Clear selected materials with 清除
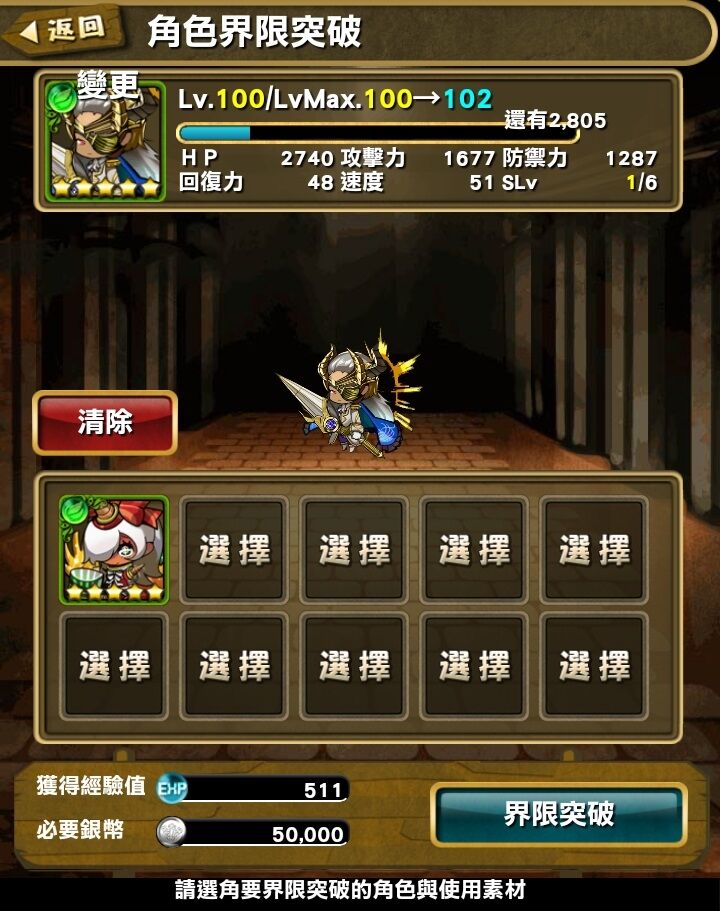The width and height of the screenshot is (720, 911). click(x=105, y=422)
